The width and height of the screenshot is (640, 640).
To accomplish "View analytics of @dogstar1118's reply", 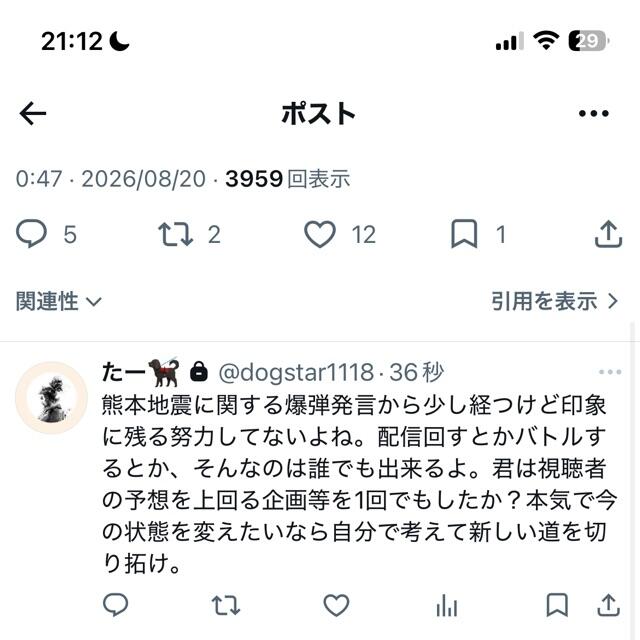I will [447, 605].
